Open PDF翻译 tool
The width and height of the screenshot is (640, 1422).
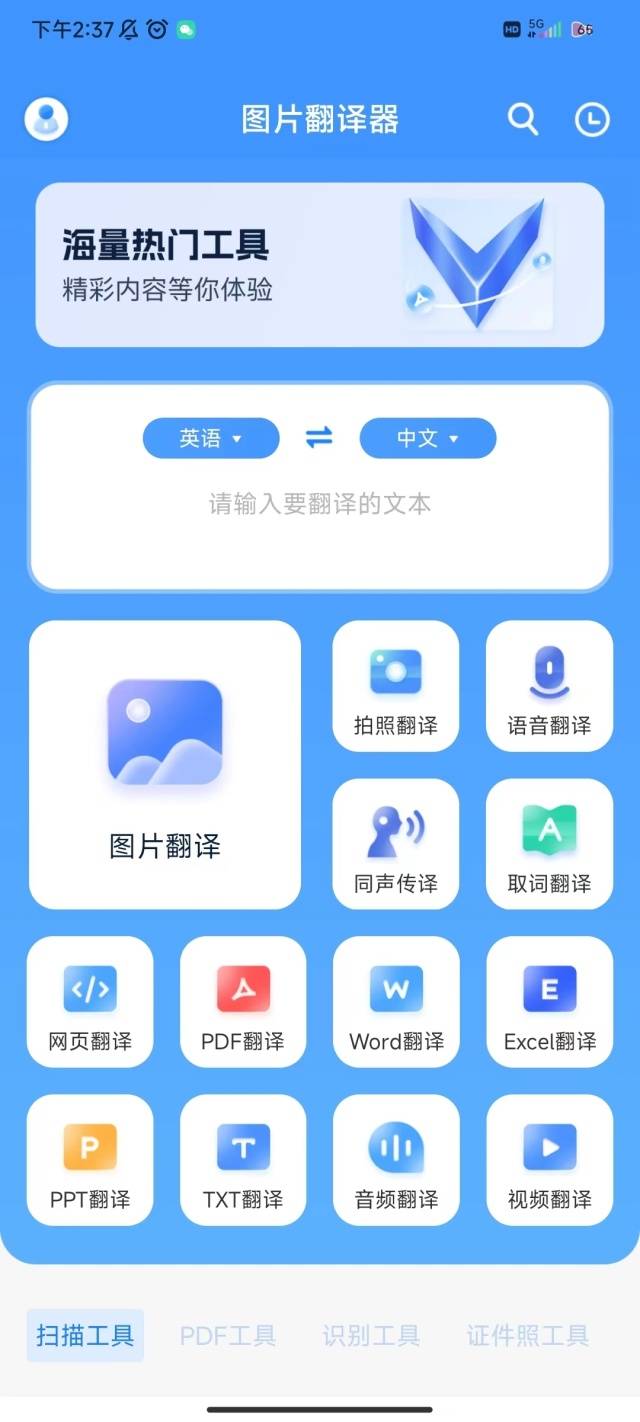coord(243,1002)
